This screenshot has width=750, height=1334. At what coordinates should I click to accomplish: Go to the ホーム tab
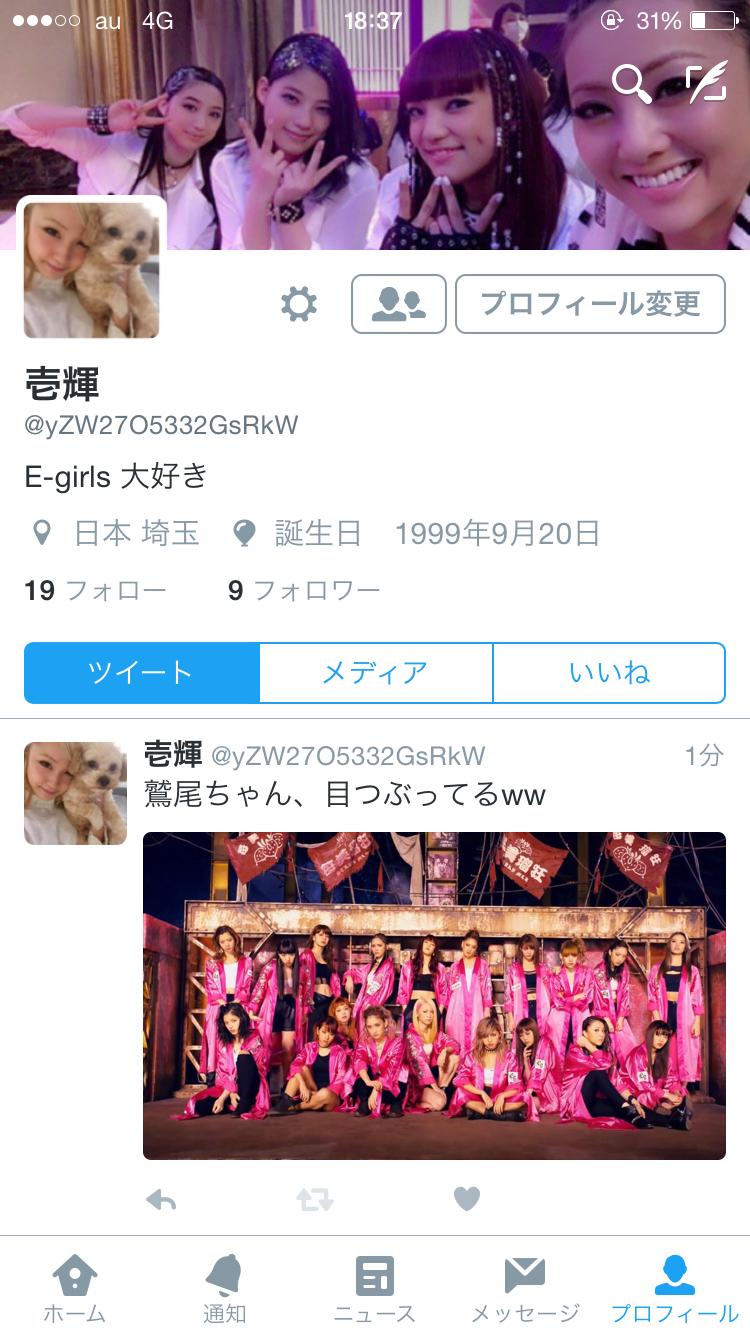pyautogui.click(x=75, y=1288)
